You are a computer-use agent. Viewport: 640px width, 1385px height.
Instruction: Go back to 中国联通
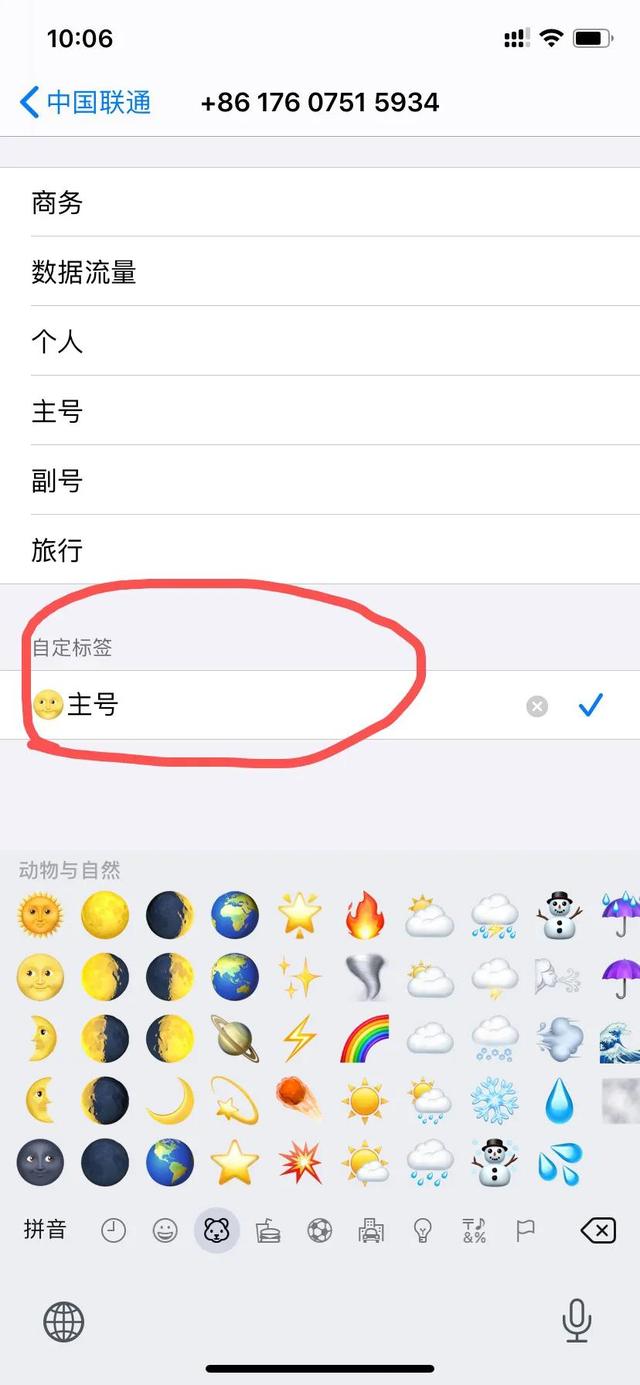point(85,102)
